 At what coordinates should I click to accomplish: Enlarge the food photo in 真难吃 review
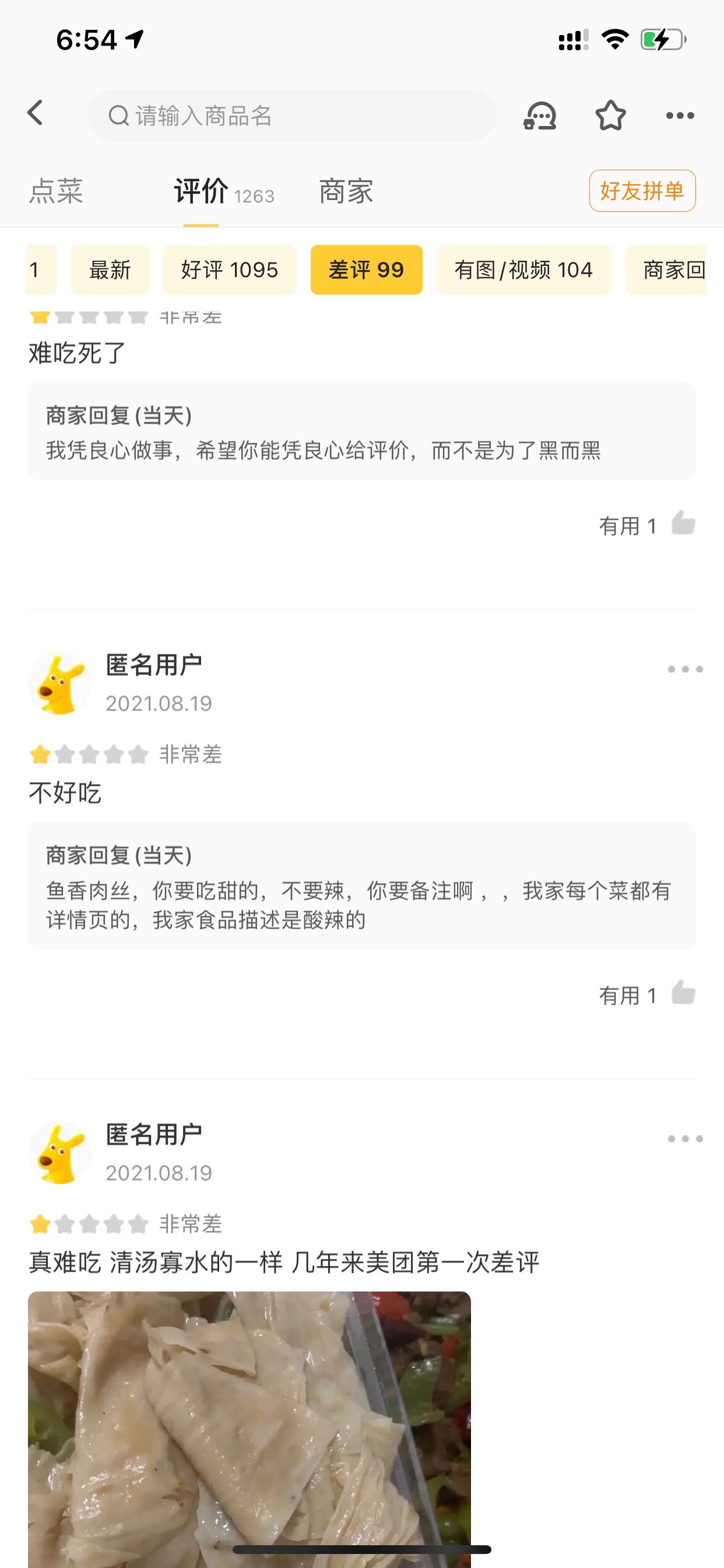(x=249, y=1424)
